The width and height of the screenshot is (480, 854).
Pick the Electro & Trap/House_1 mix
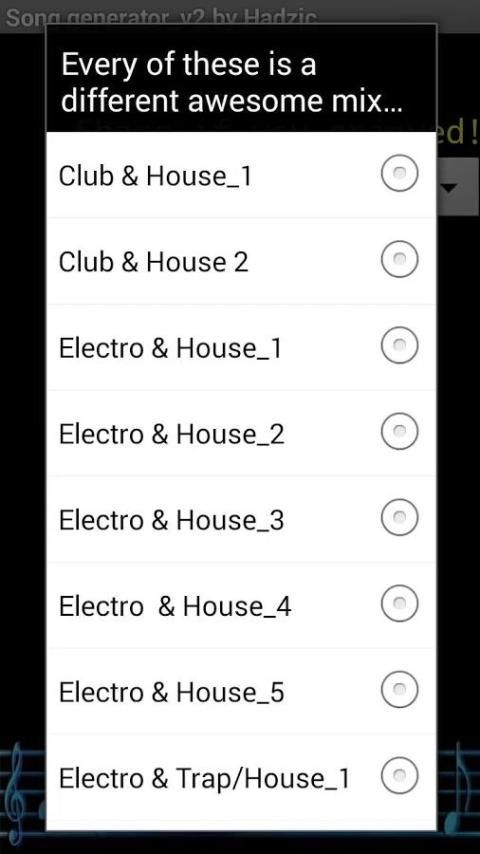(241, 777)
